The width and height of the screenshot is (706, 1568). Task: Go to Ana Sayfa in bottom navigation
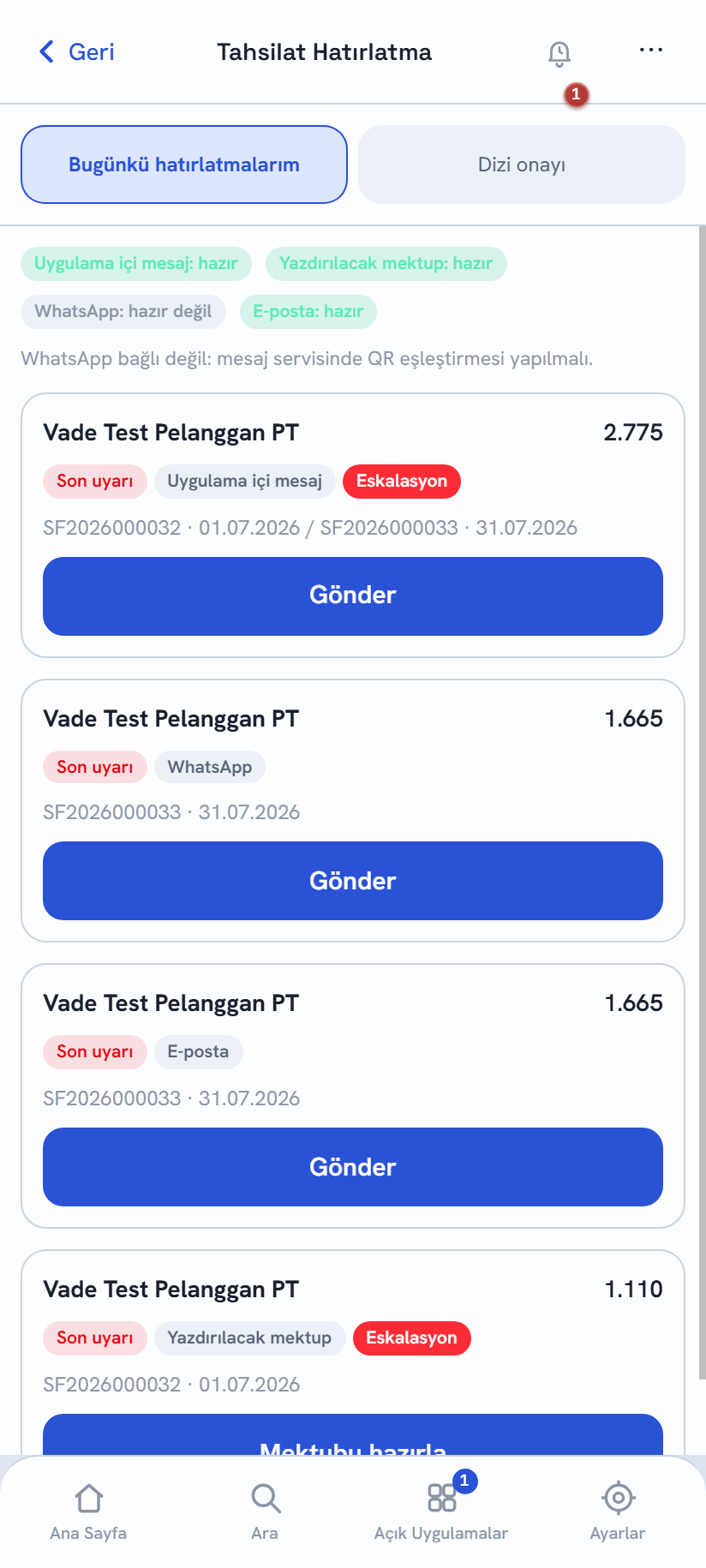tap(88, 1512)
